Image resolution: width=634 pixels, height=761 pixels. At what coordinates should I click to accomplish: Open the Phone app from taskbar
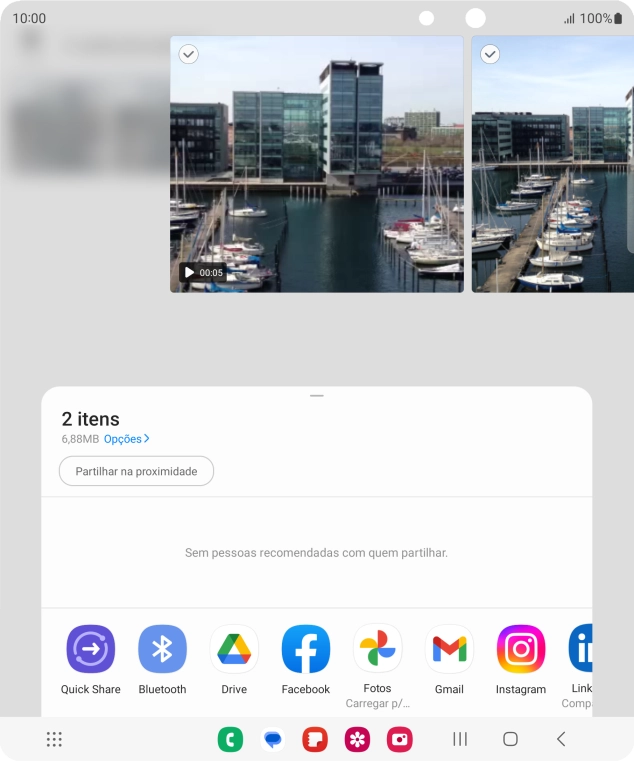coord(230,739)
